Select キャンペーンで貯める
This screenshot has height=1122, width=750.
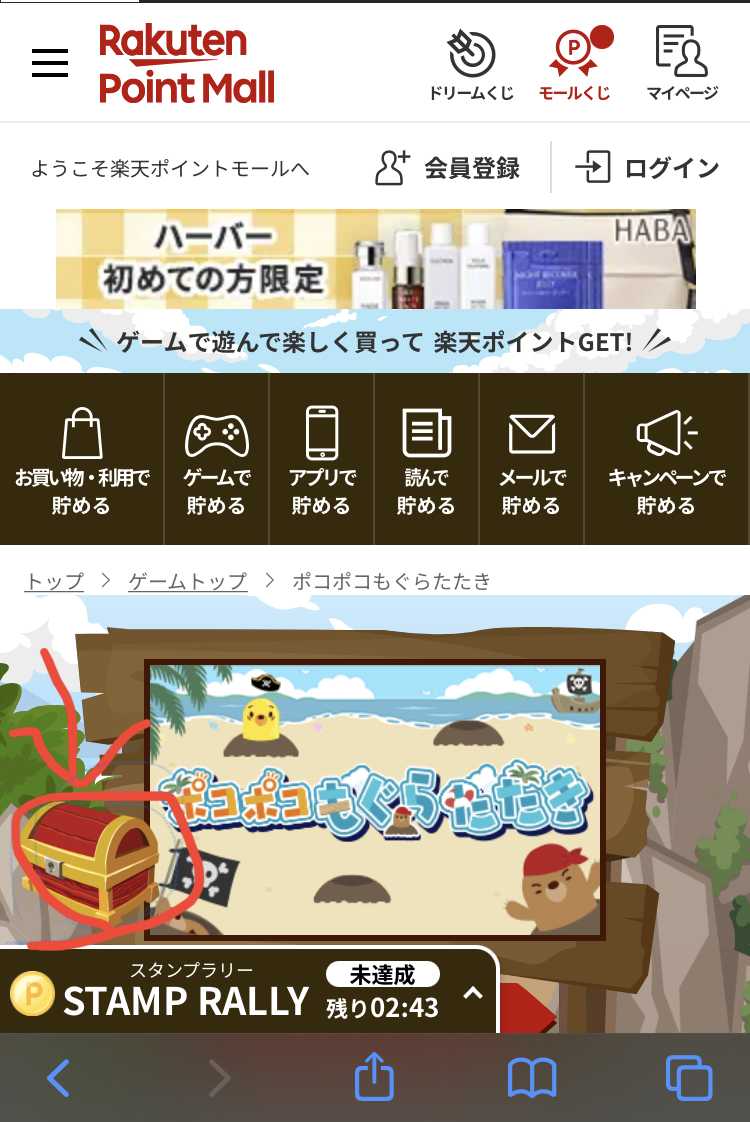(x=666, y=459)
